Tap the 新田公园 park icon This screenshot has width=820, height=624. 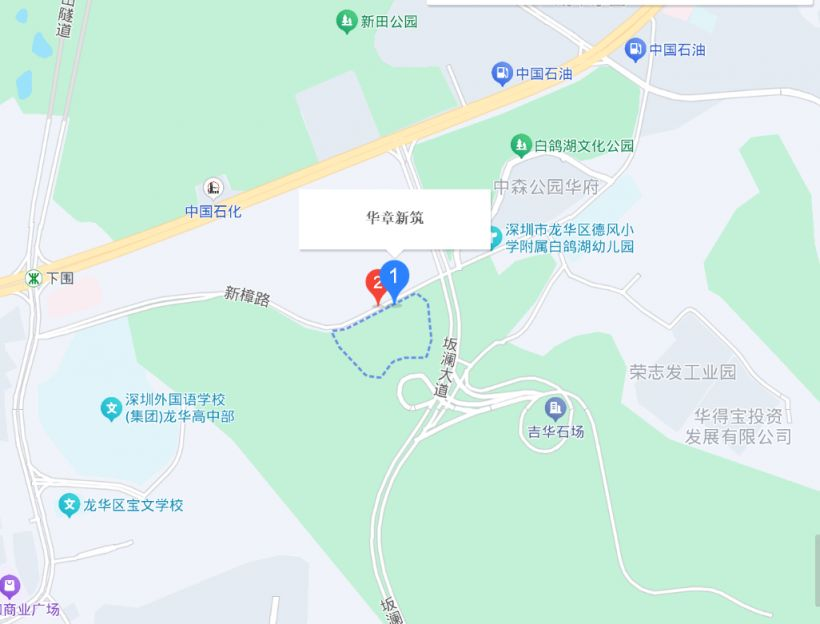[x=346, y=20]
